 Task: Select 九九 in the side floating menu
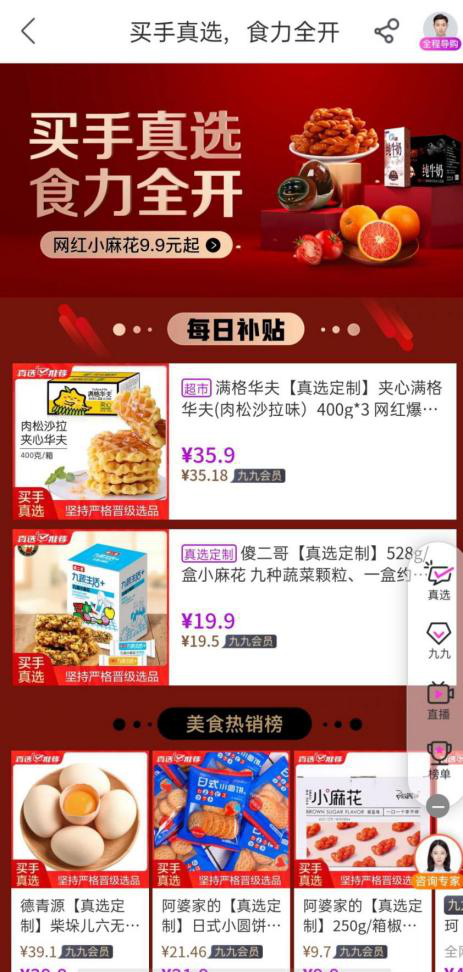[x=439, y=641]
